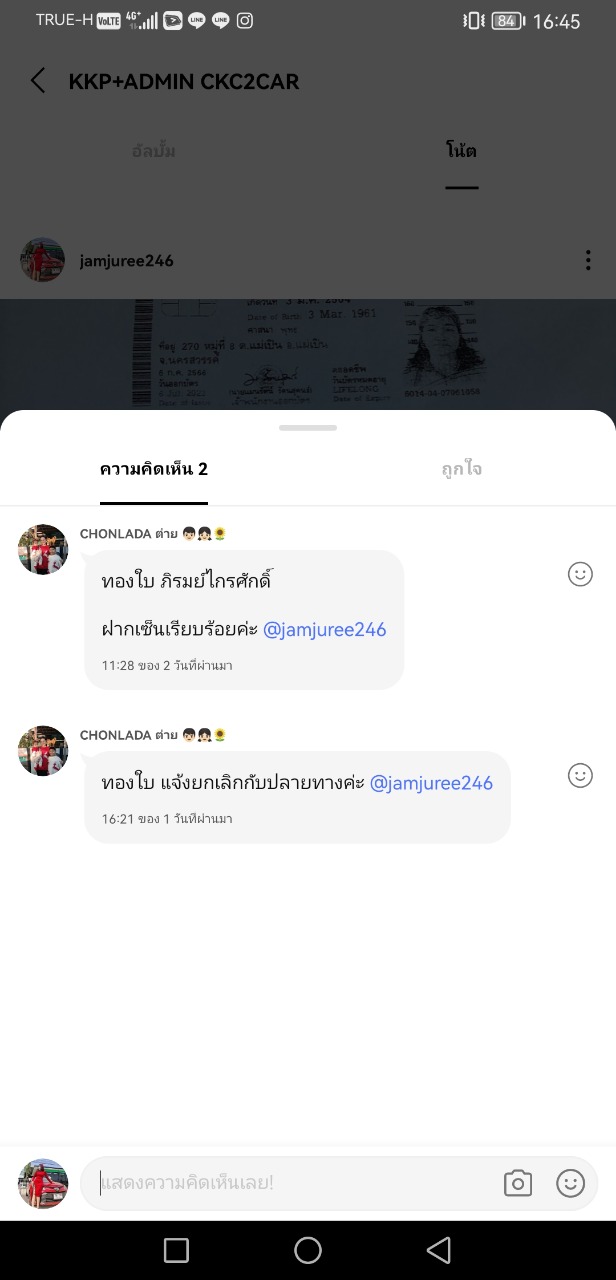Switch to the ถูกใจ tab
616x1280 pixels.
pos(461,469)
